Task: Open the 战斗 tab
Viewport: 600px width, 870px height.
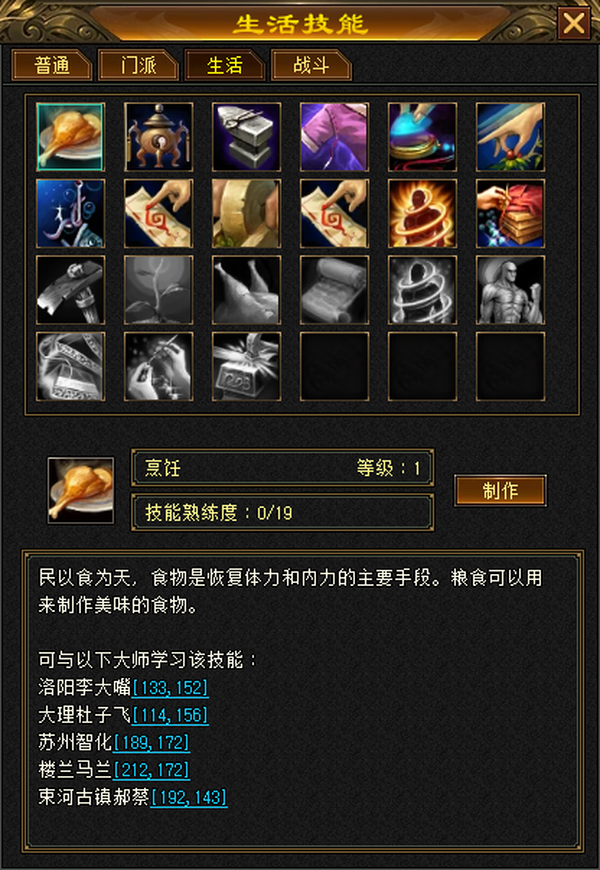Action: pyautogui.click(x=311, y=65)
